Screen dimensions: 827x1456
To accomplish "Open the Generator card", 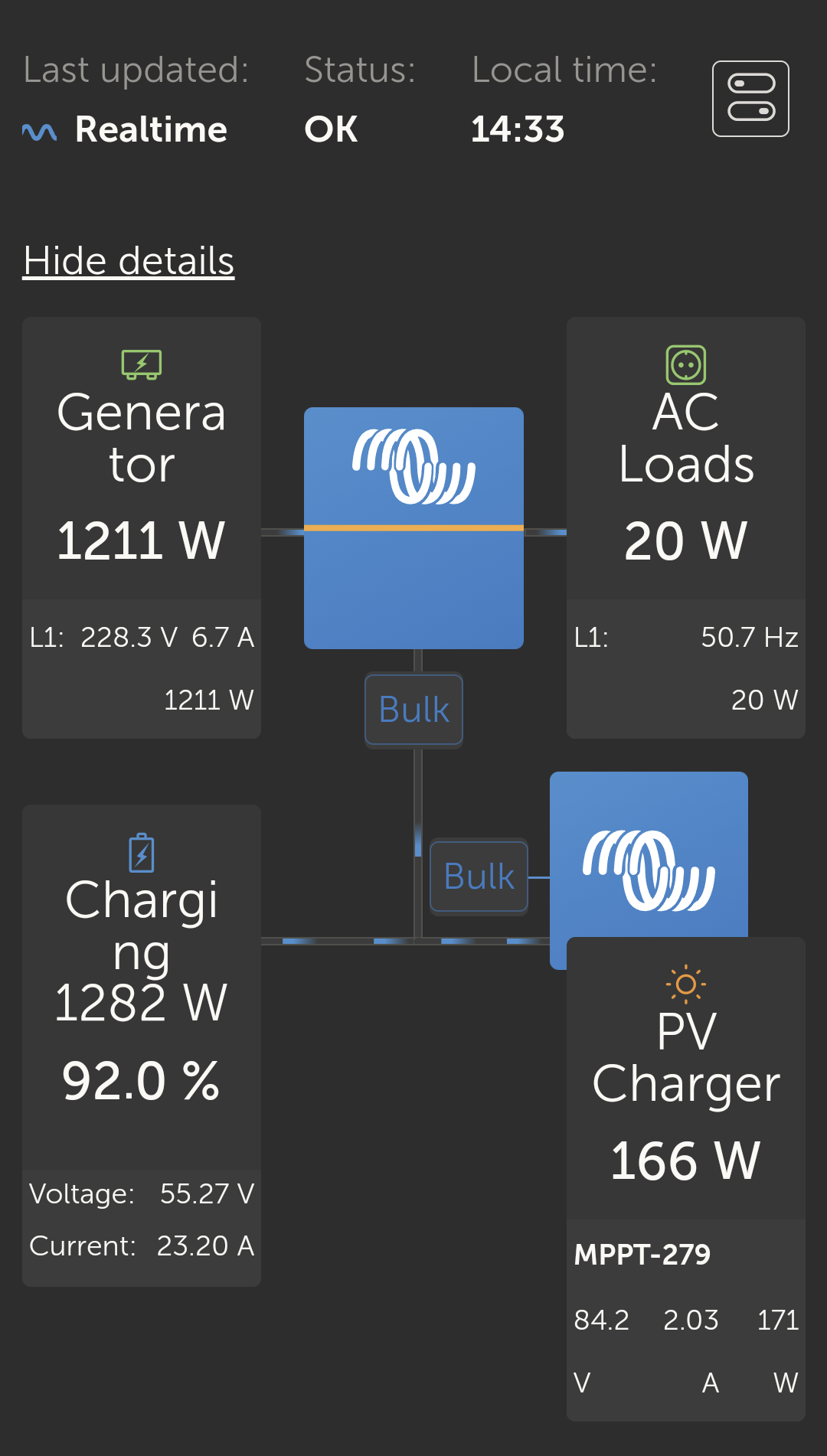I will point(142,475).
